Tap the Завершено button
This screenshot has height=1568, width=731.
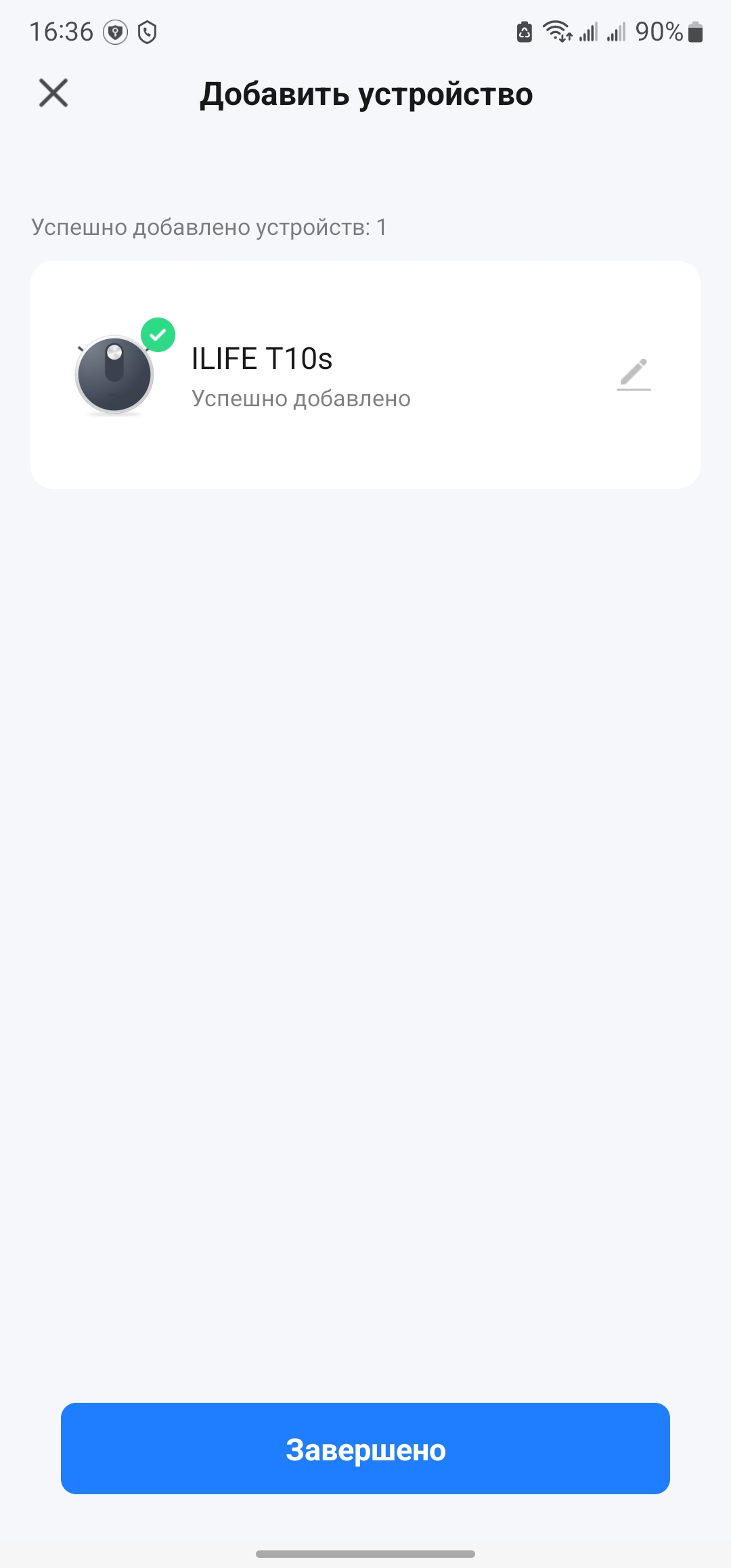coord(365,1449)
